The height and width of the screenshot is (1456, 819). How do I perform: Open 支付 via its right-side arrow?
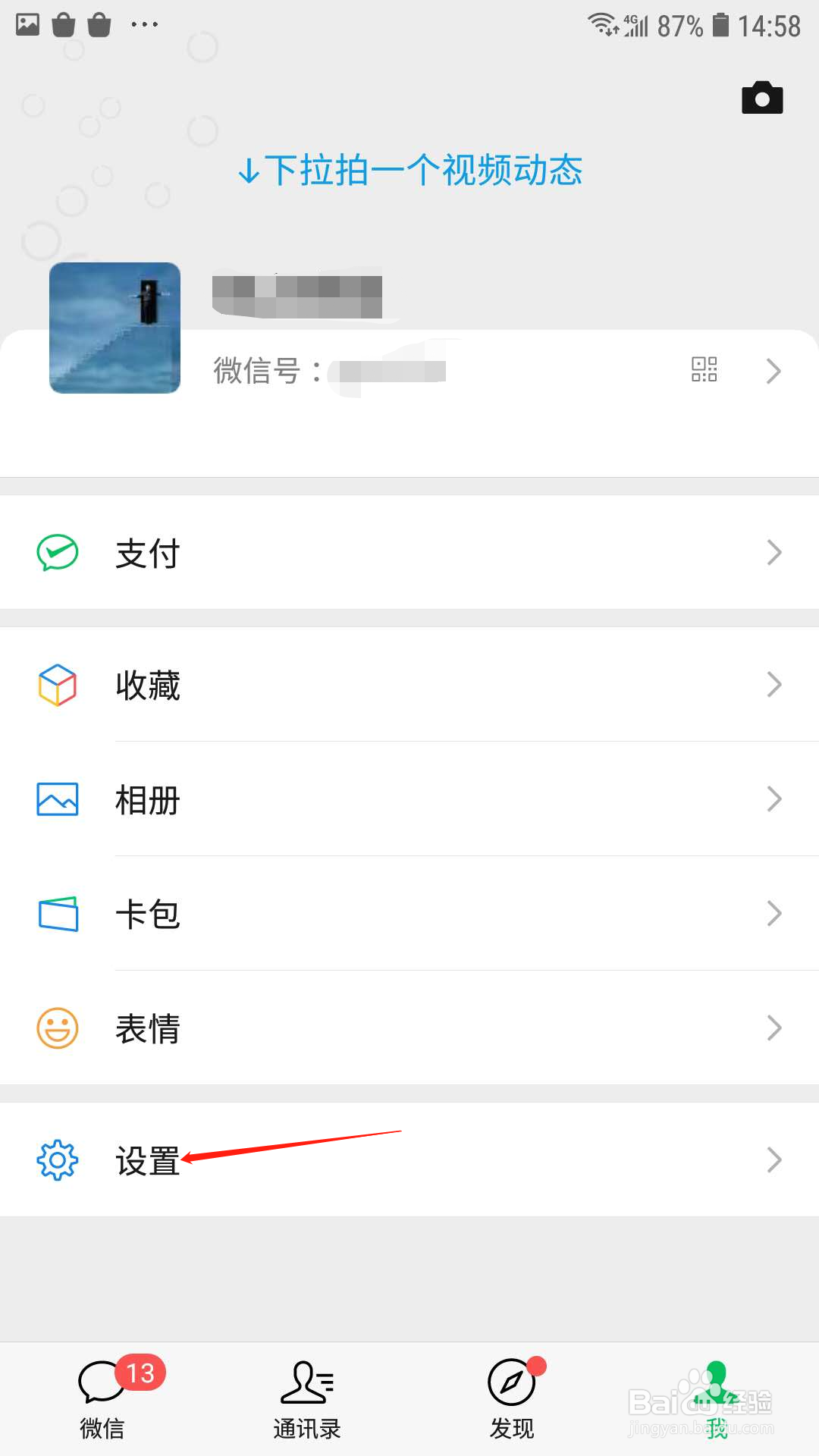coord(773,552)
